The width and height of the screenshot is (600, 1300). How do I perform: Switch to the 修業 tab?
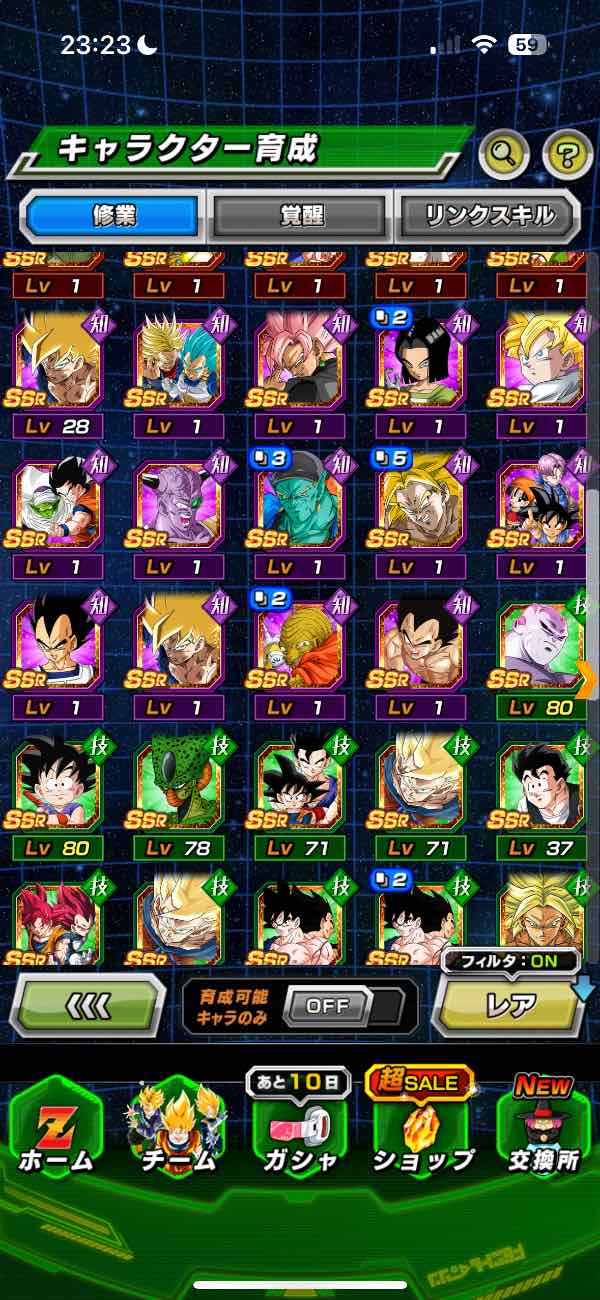tap(113, 215)
